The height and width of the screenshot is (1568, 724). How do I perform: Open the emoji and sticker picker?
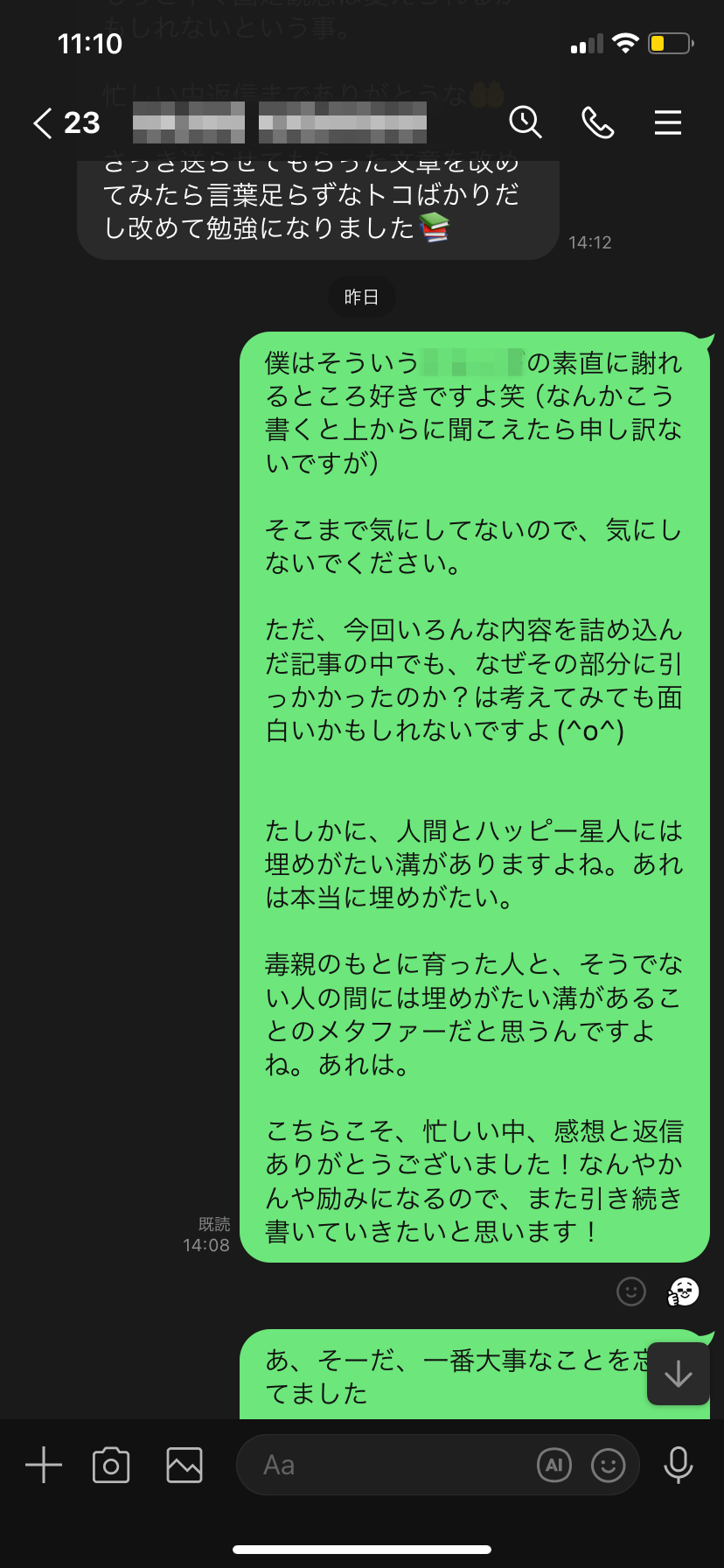pos(609,1465)
